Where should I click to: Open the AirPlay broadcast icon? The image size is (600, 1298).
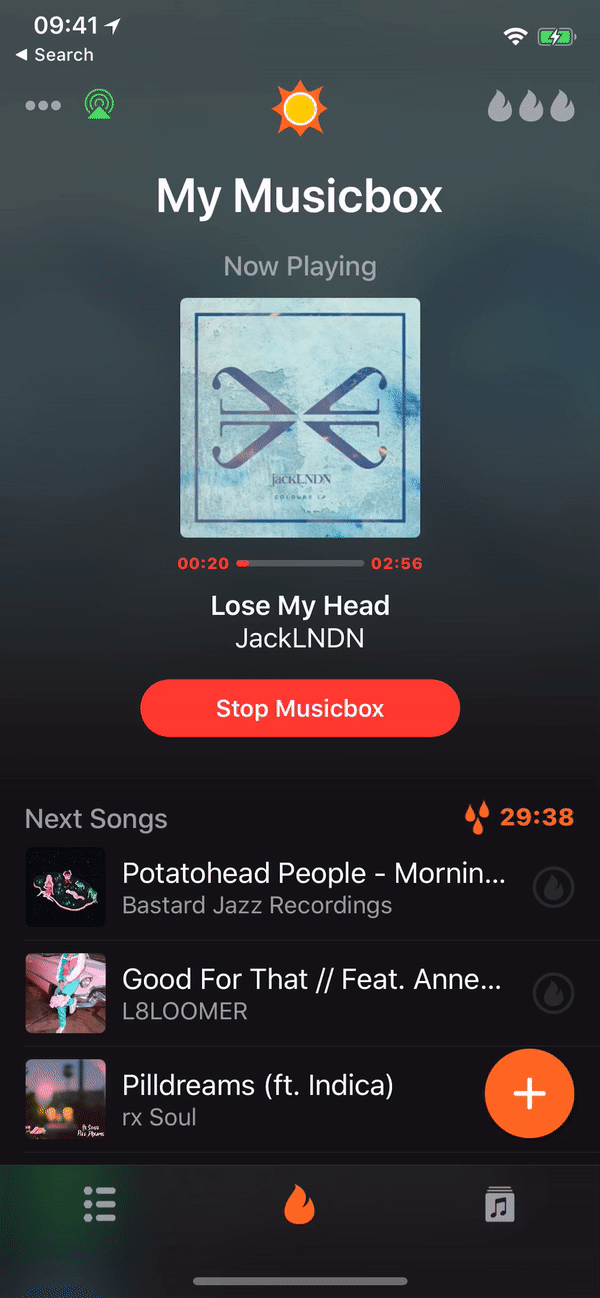[x=99, y=105]
